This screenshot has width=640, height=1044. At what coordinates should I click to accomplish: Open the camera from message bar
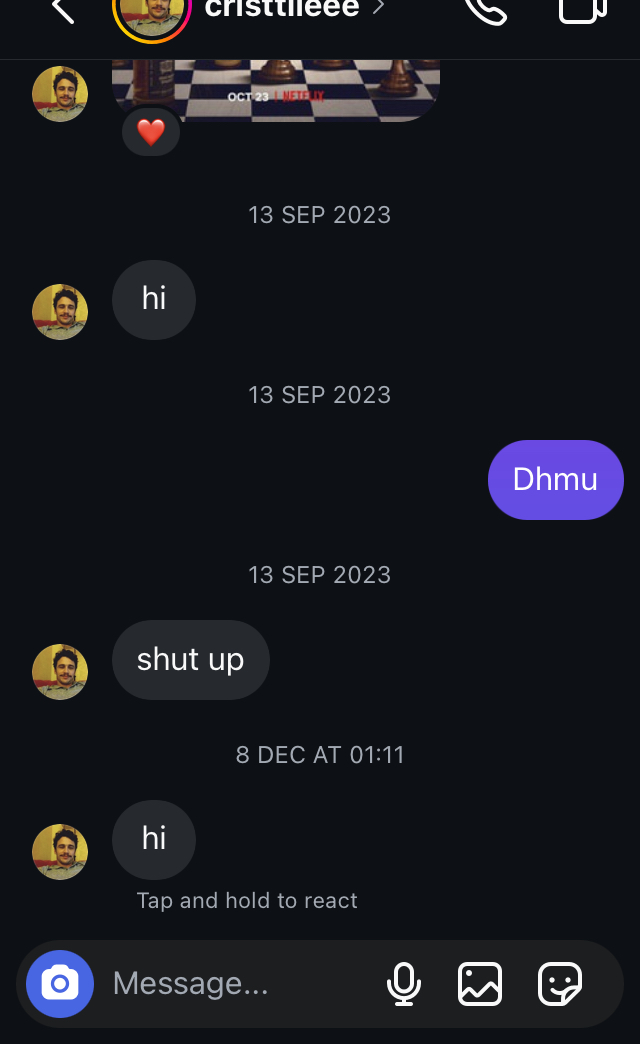60,984
